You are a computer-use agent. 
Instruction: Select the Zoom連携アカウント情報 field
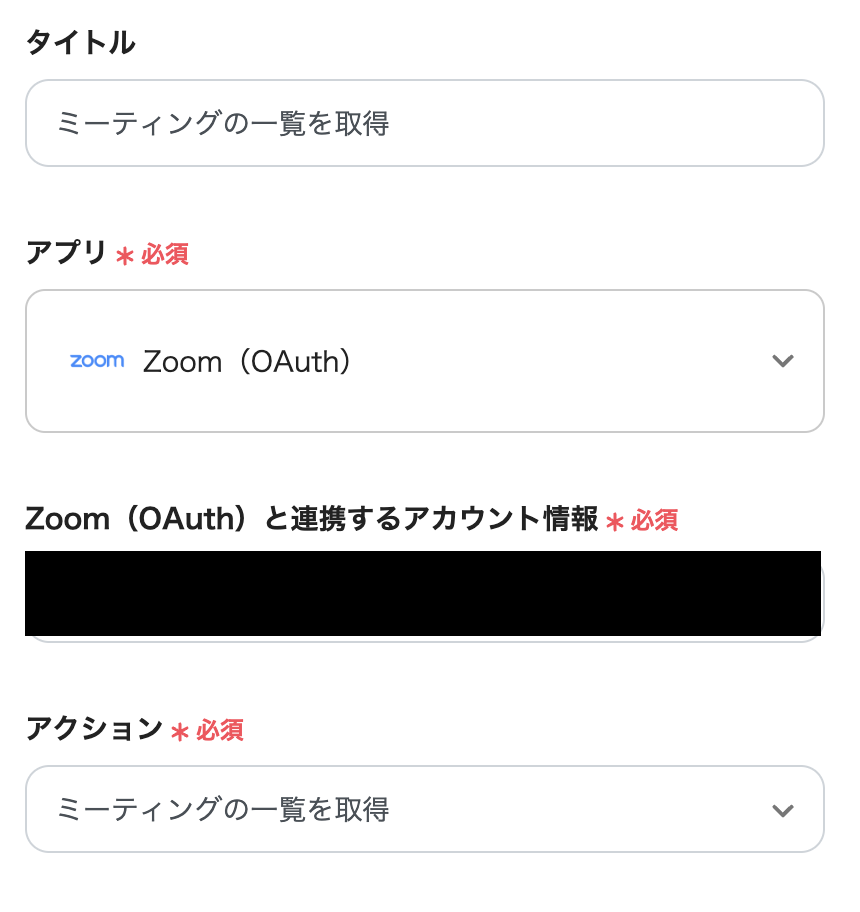tap(424, 594)
